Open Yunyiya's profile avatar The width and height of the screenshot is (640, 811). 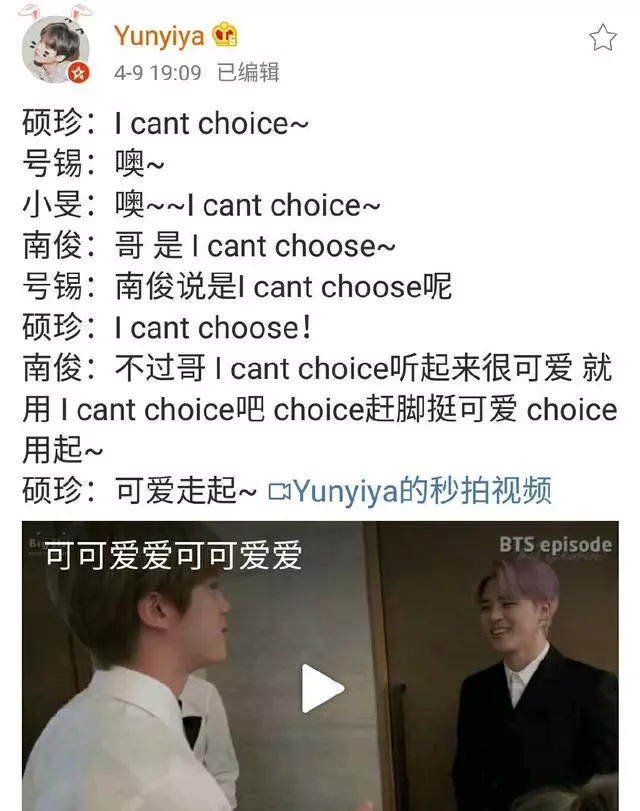pyautogui.click(x=57, y=49)
